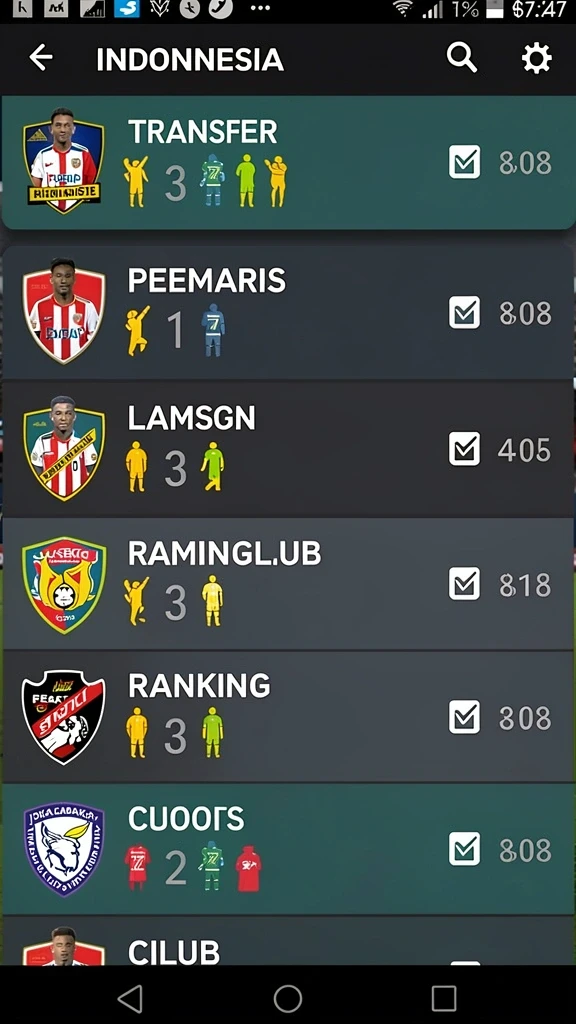The height and width of the screenshot is (1024, 576).
Task: Open the RANKING row
Action: (288, 716)
